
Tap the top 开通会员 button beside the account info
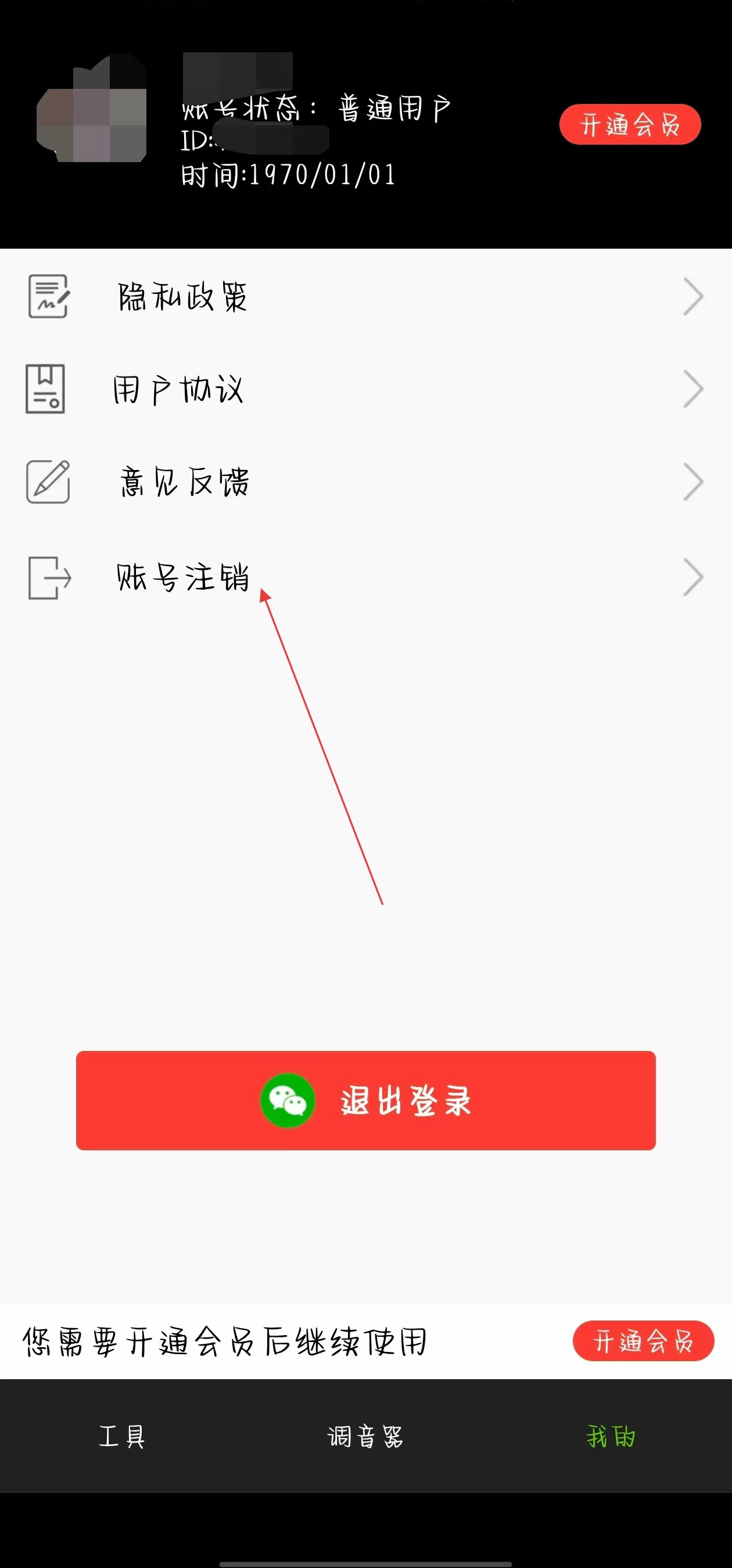coord(630,125)
